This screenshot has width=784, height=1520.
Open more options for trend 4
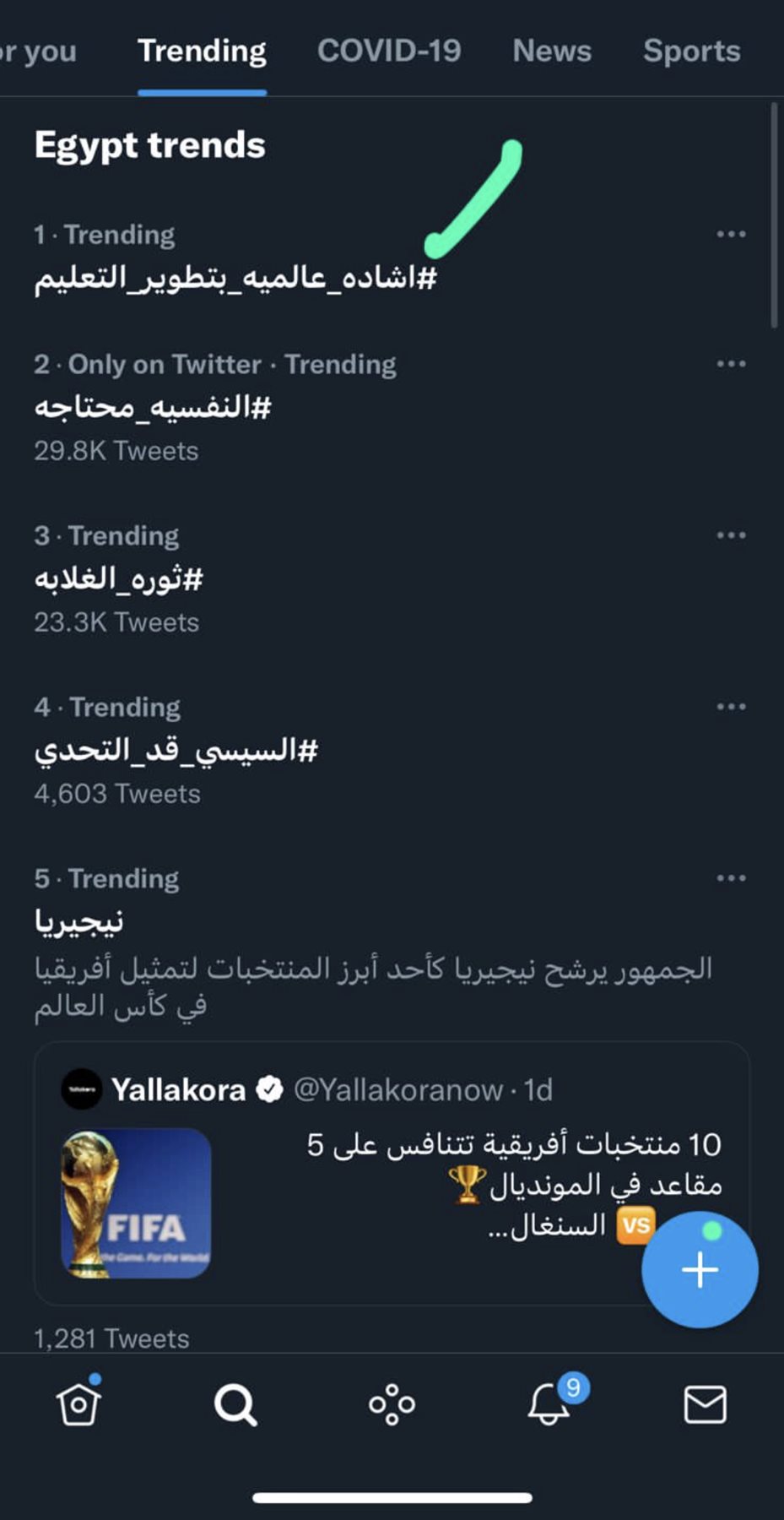click(x=731, y=707)
